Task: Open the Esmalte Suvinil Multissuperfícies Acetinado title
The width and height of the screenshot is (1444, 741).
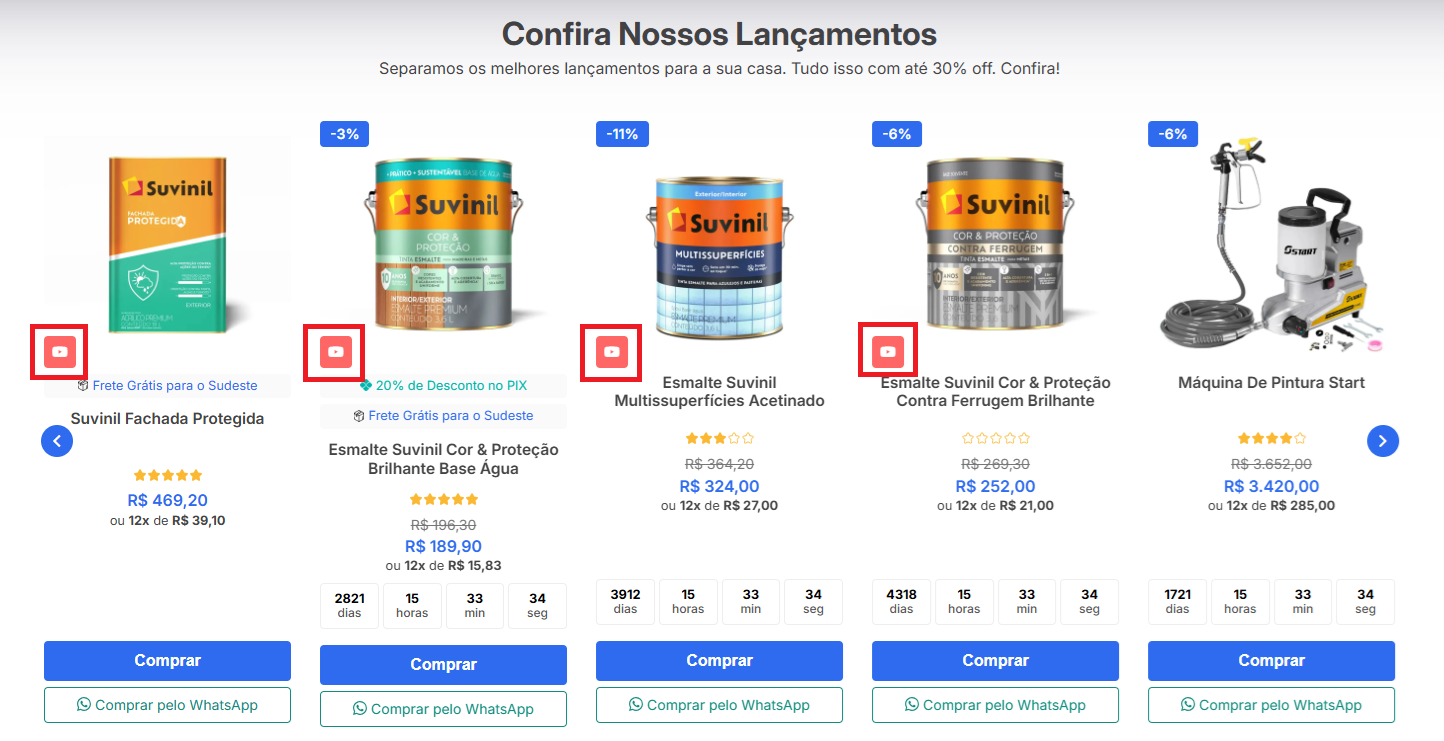Action: pyautogui.click(x=719, y=392)
